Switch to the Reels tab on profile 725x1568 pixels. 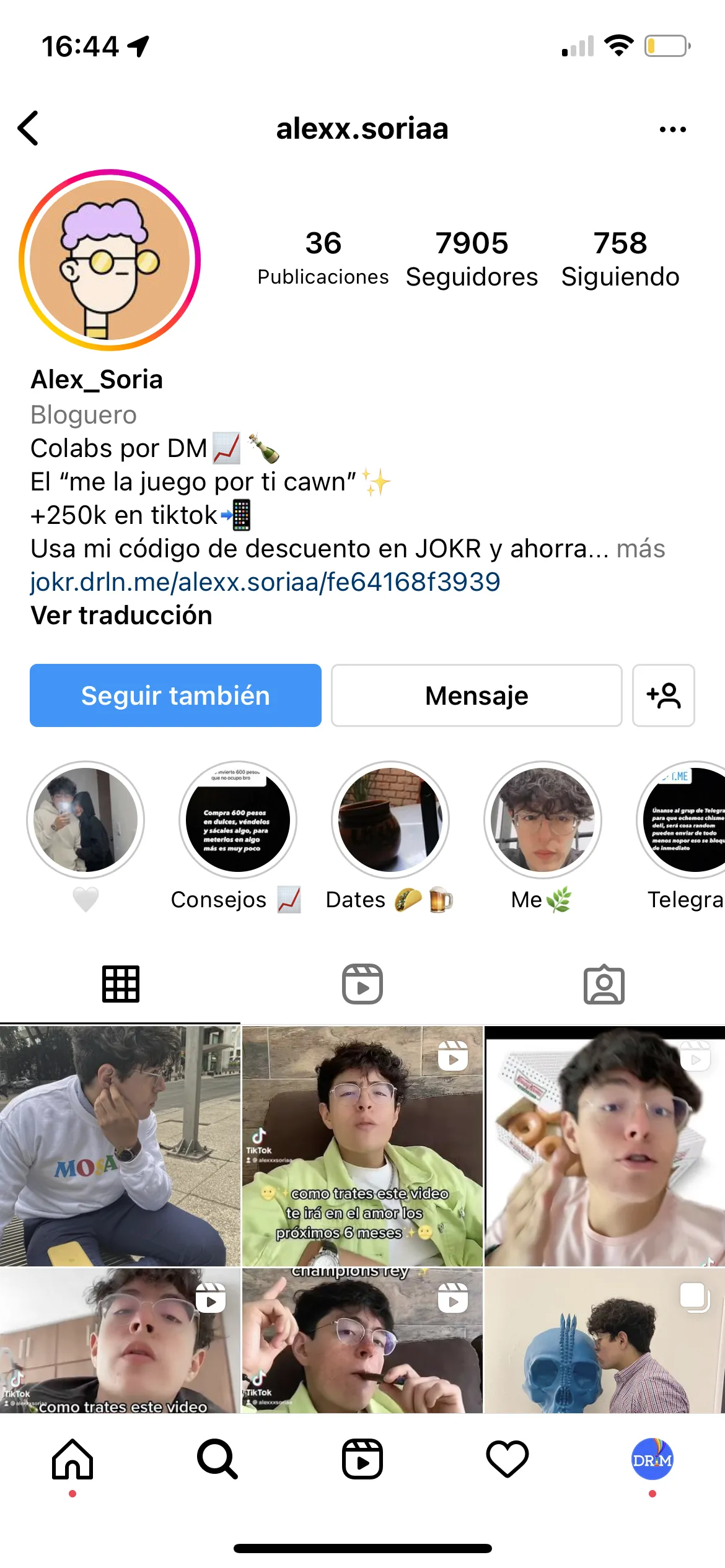pyautogui.click(x=362, y=984)
